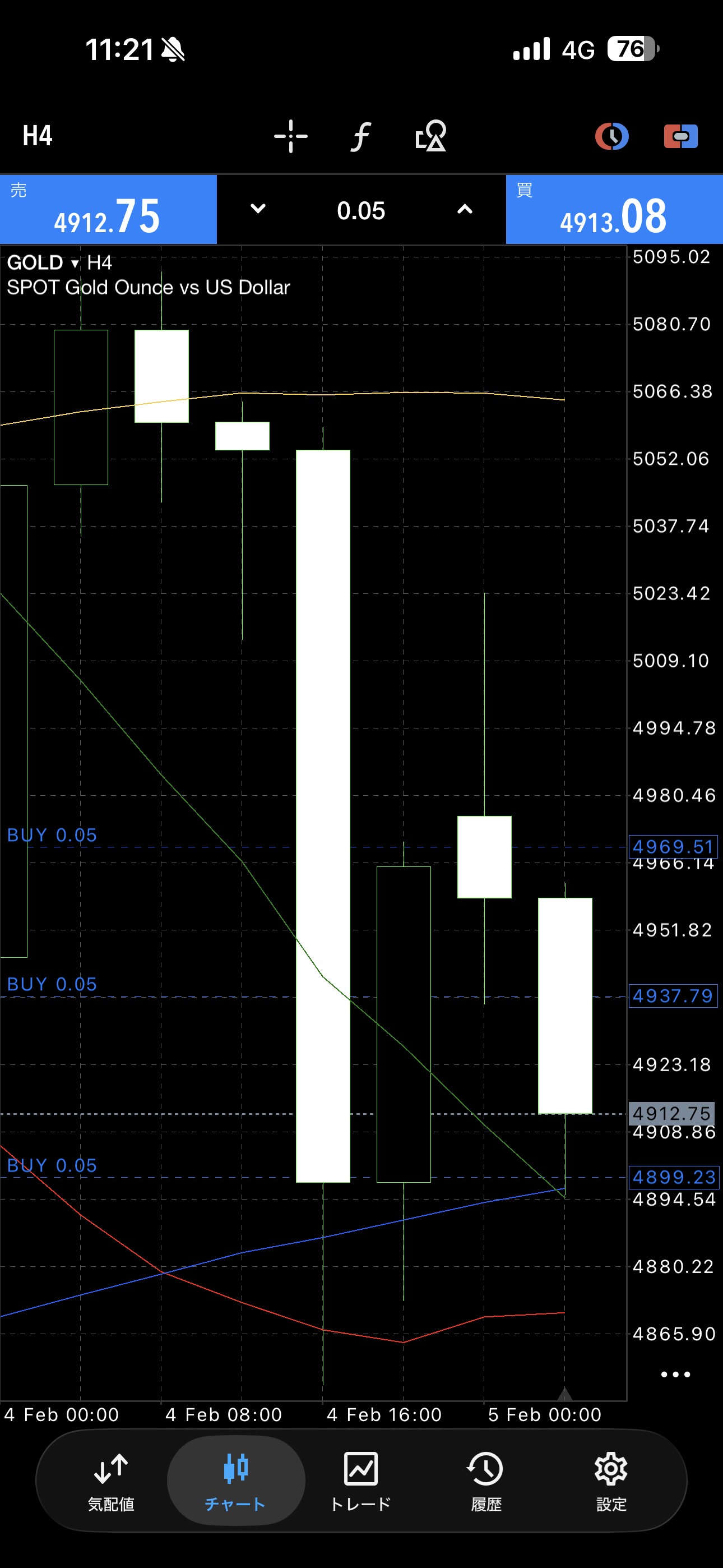Open the indicators function menu

click(x=361, y=136)
